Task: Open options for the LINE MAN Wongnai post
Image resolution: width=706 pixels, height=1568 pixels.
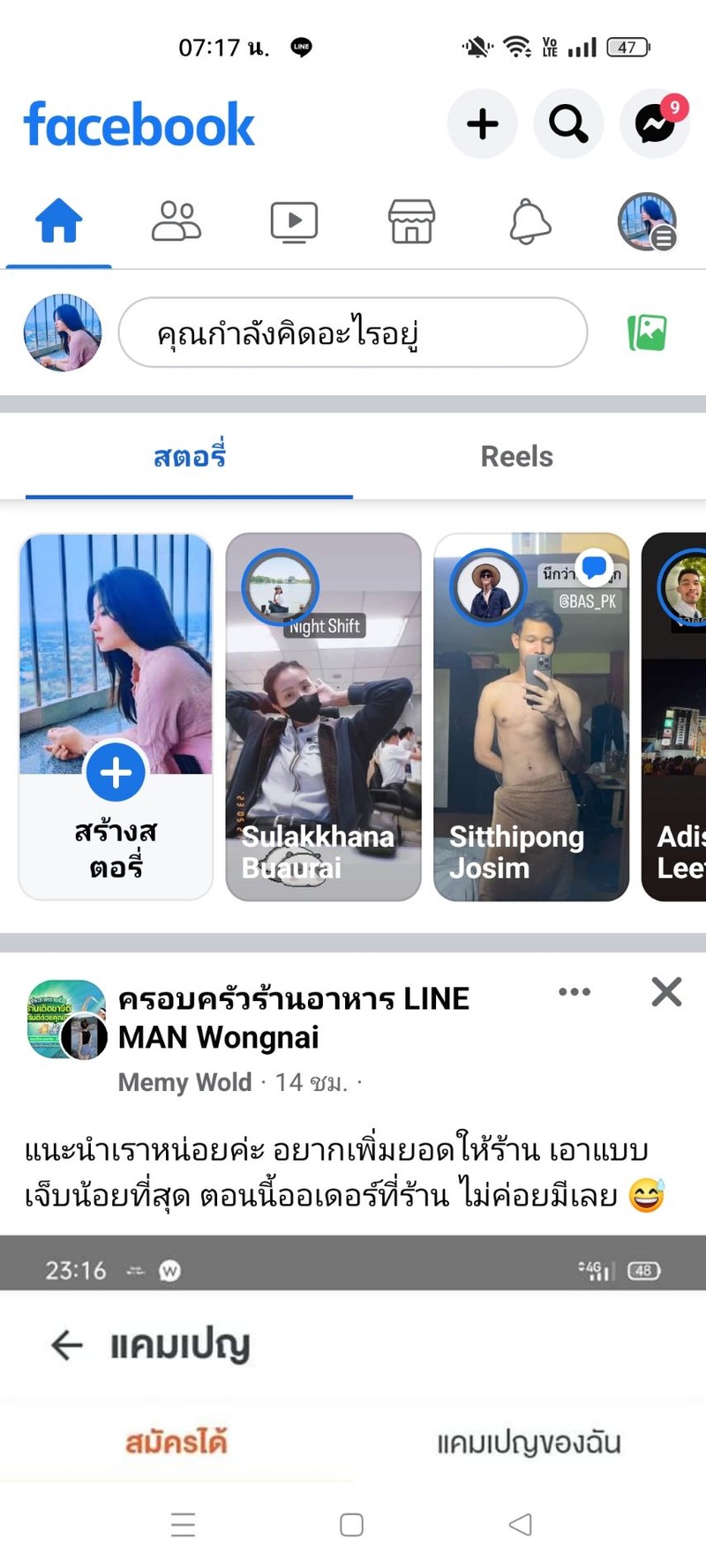Action: click(575, 992)
